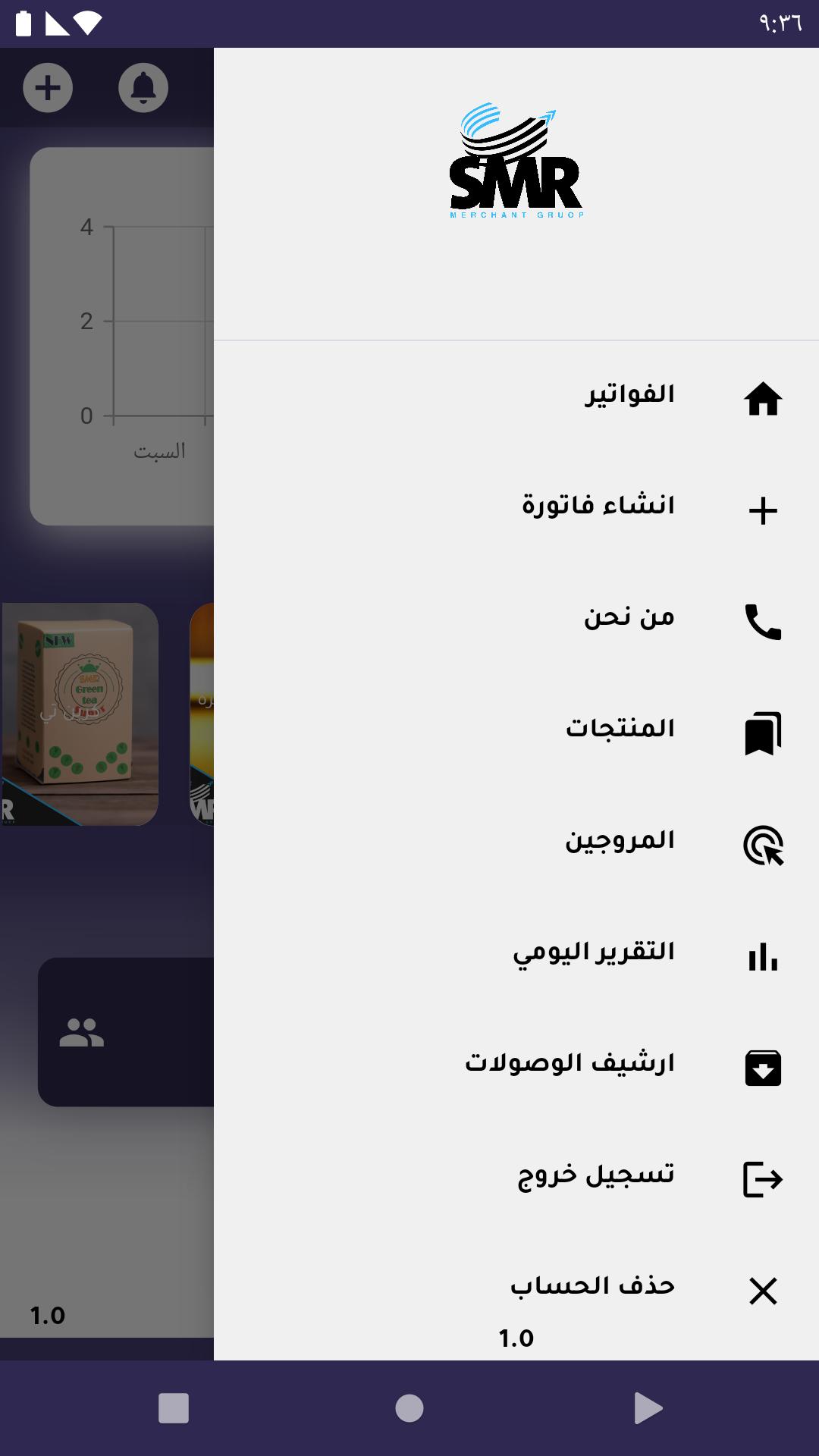819x1456 pixels.
Task: Tap the system back triangle button
Action: pyautogui.click(x=648, y=1408)
